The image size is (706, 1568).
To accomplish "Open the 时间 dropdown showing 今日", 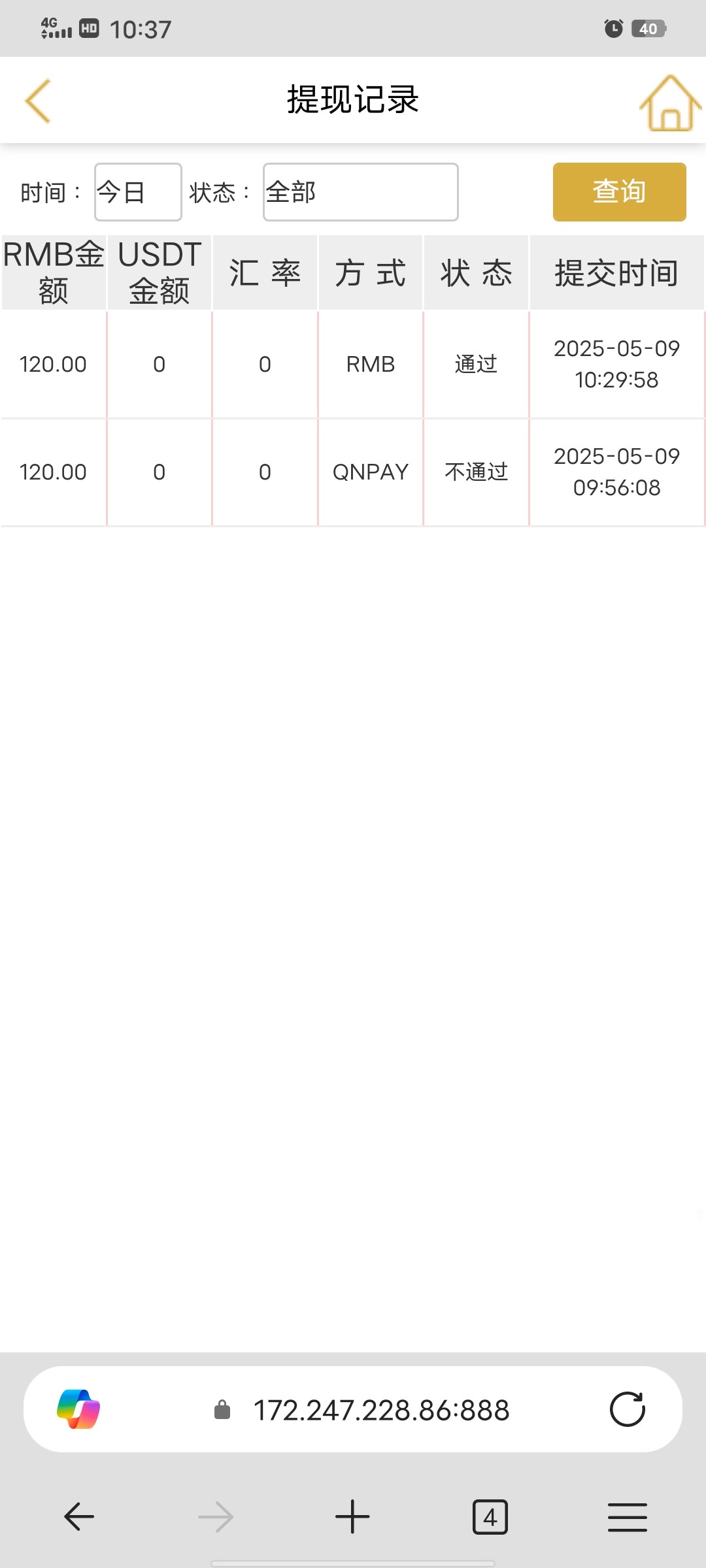I will point(138,192).
